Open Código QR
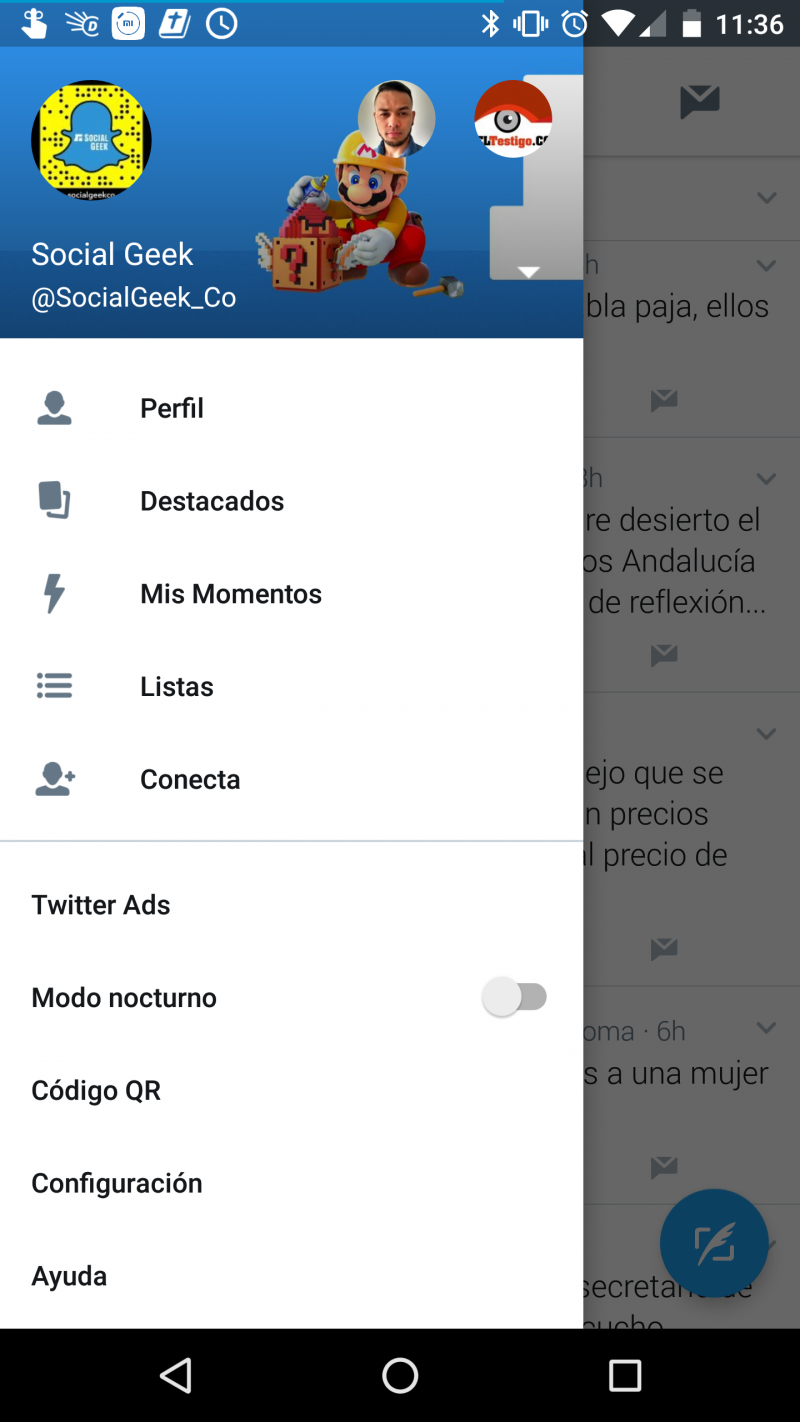This screenshot has width=800, height=1422. (291, 1091)
